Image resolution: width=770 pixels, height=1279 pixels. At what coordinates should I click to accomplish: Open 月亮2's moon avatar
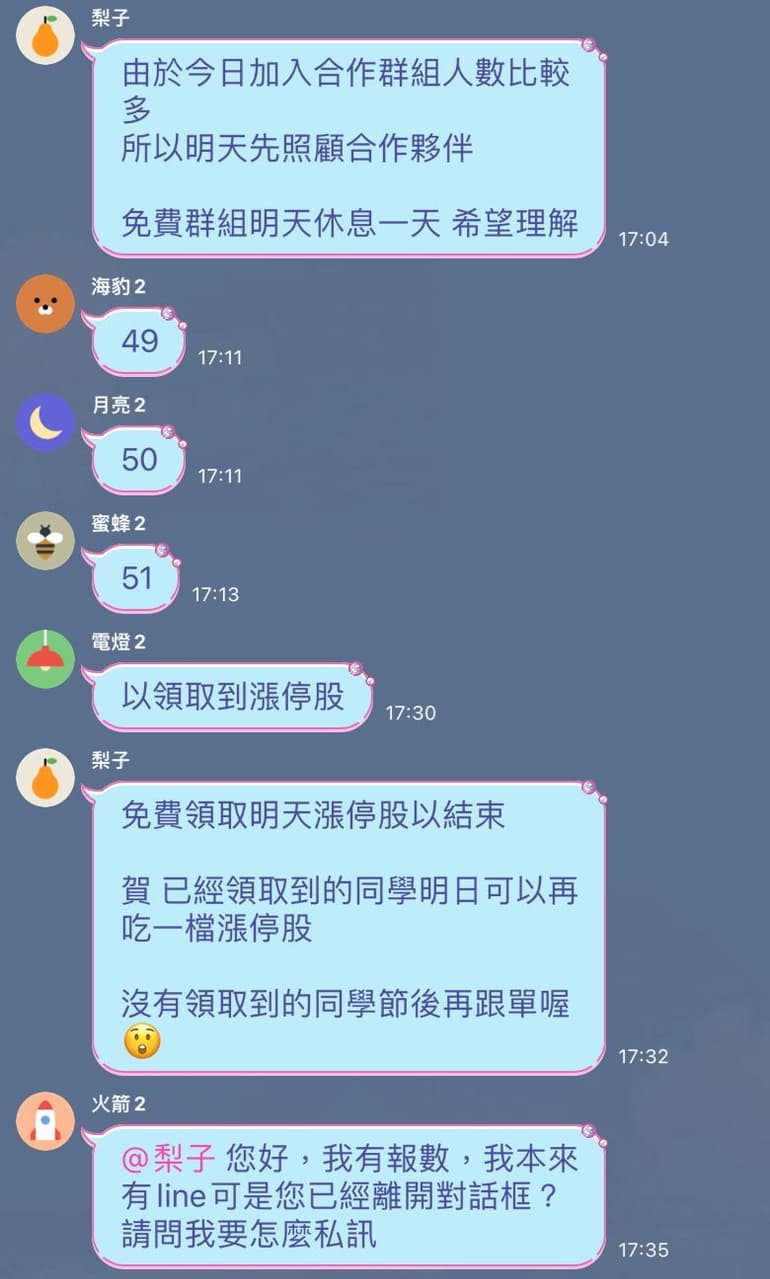(x=45, y=422)
